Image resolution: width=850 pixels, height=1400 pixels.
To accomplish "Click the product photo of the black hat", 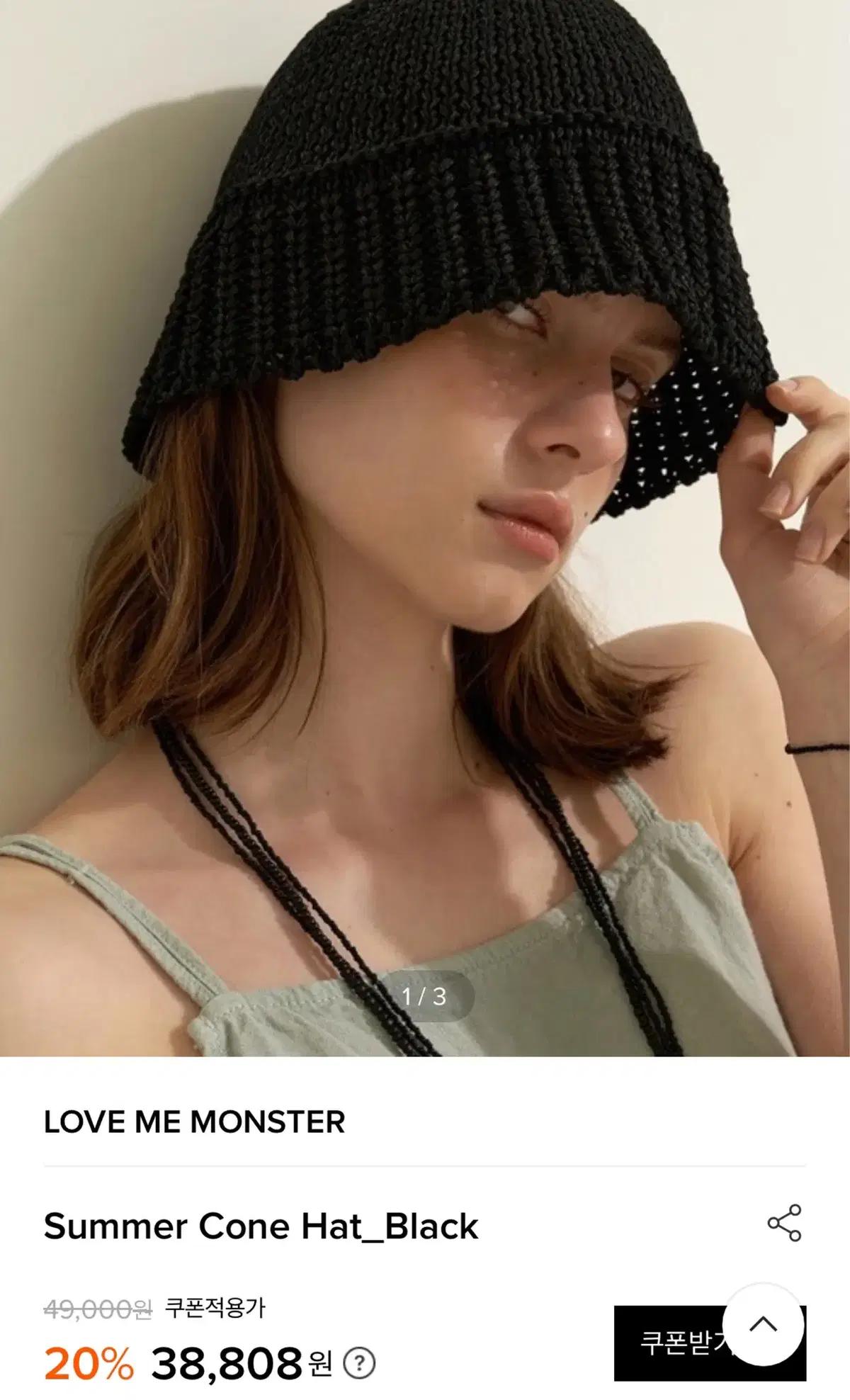I will pos(425,496).
